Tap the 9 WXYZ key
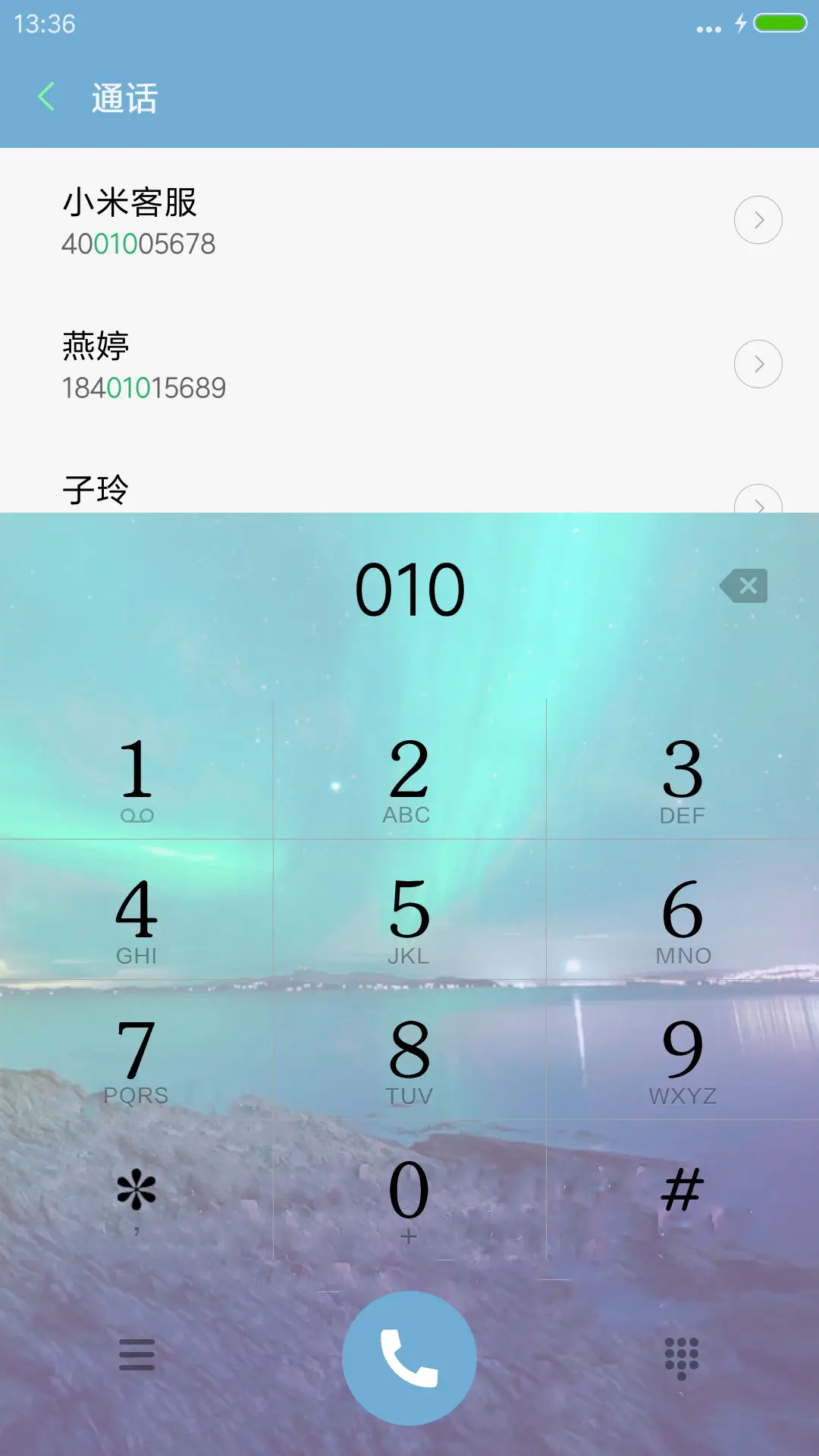Screen dimensions: 819x1456 click(682, 1054)
